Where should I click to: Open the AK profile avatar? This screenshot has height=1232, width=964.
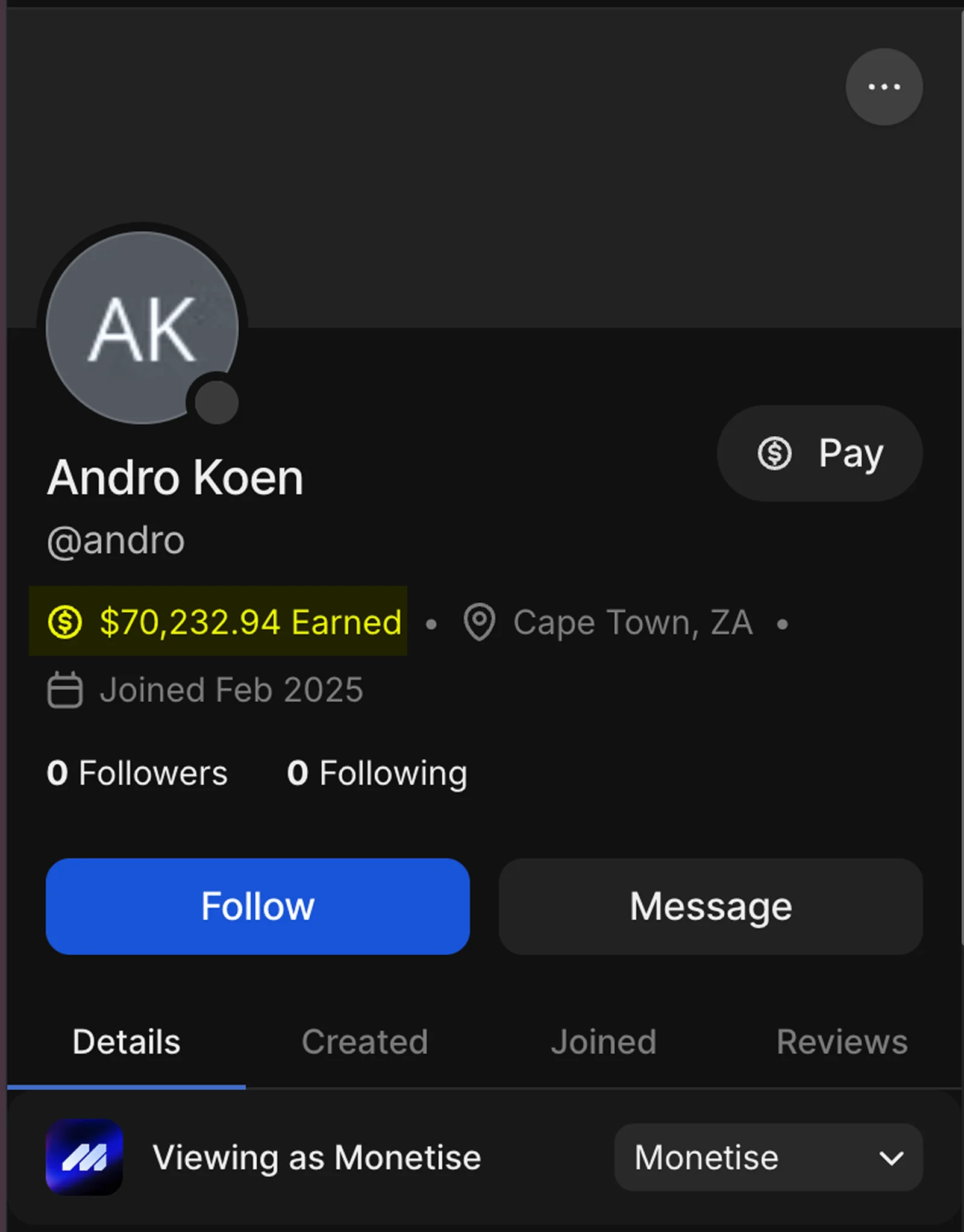(142, 328)
